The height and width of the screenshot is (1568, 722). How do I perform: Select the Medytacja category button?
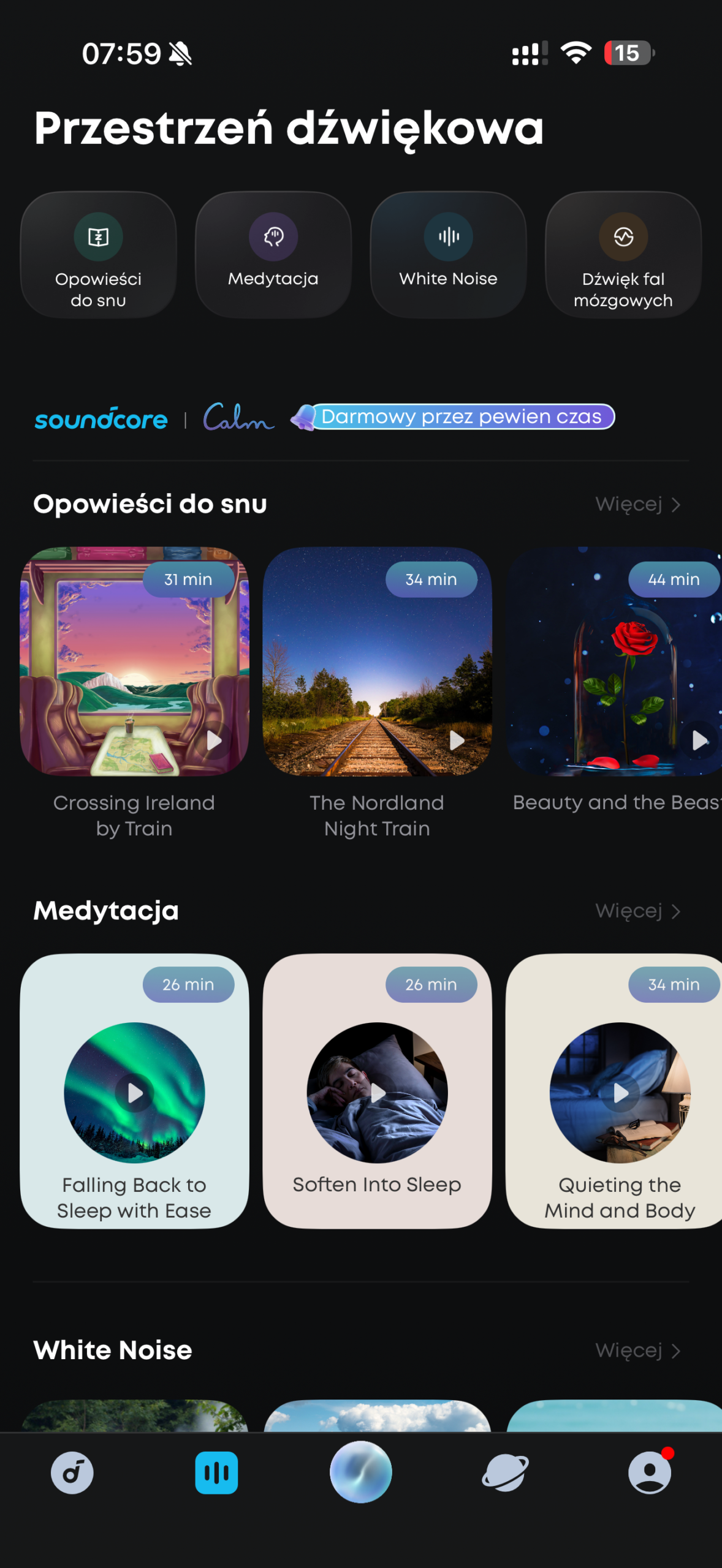(273, 255)
